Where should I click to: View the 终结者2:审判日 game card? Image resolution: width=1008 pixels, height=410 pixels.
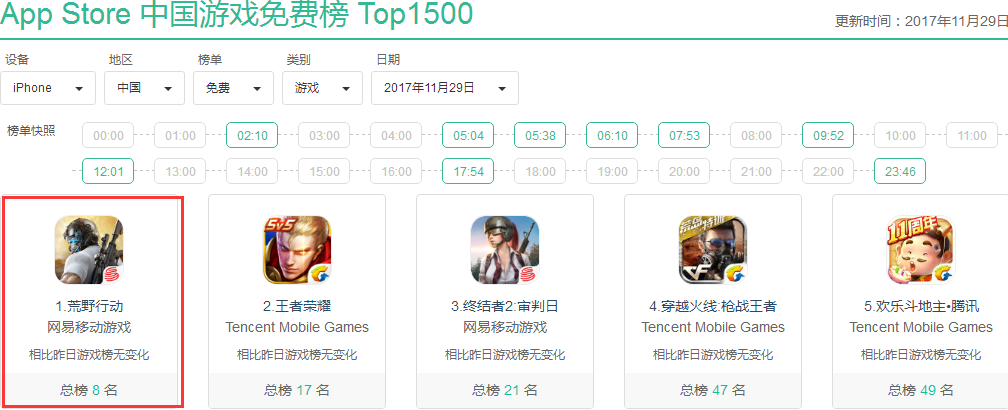click(x=505, y=302)
